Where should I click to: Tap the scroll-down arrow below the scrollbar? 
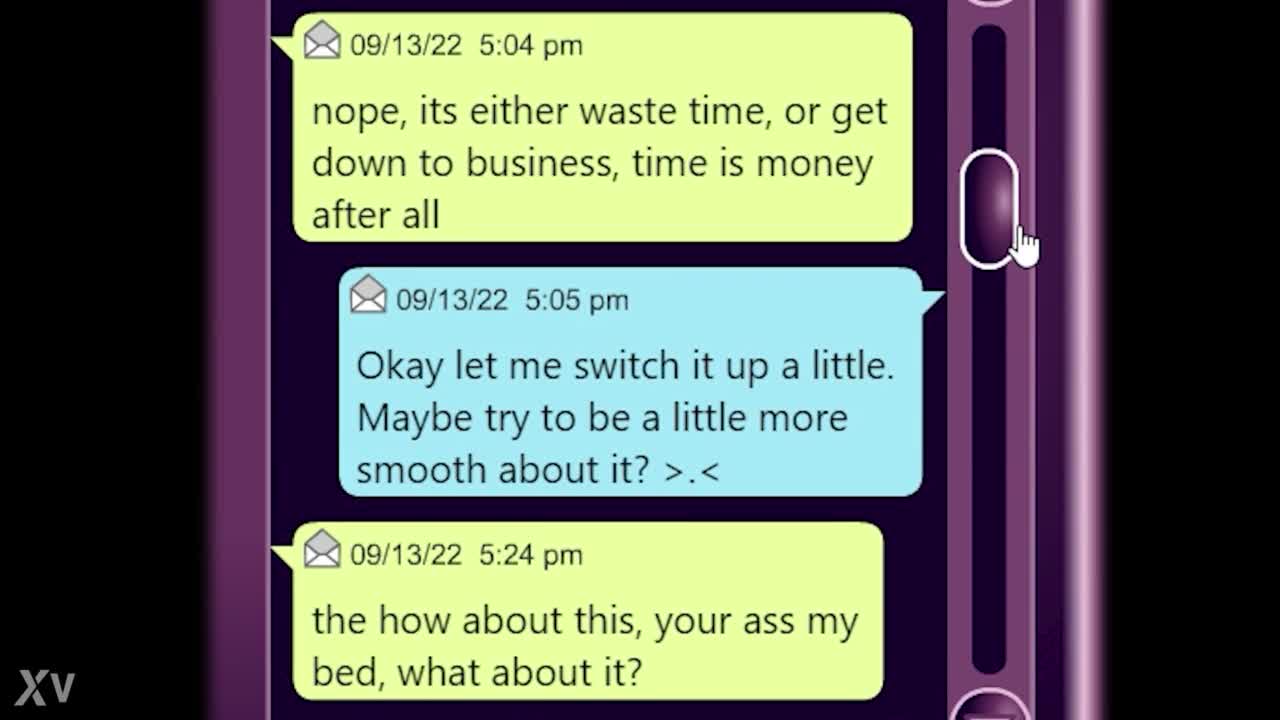[x=988, y=708]
